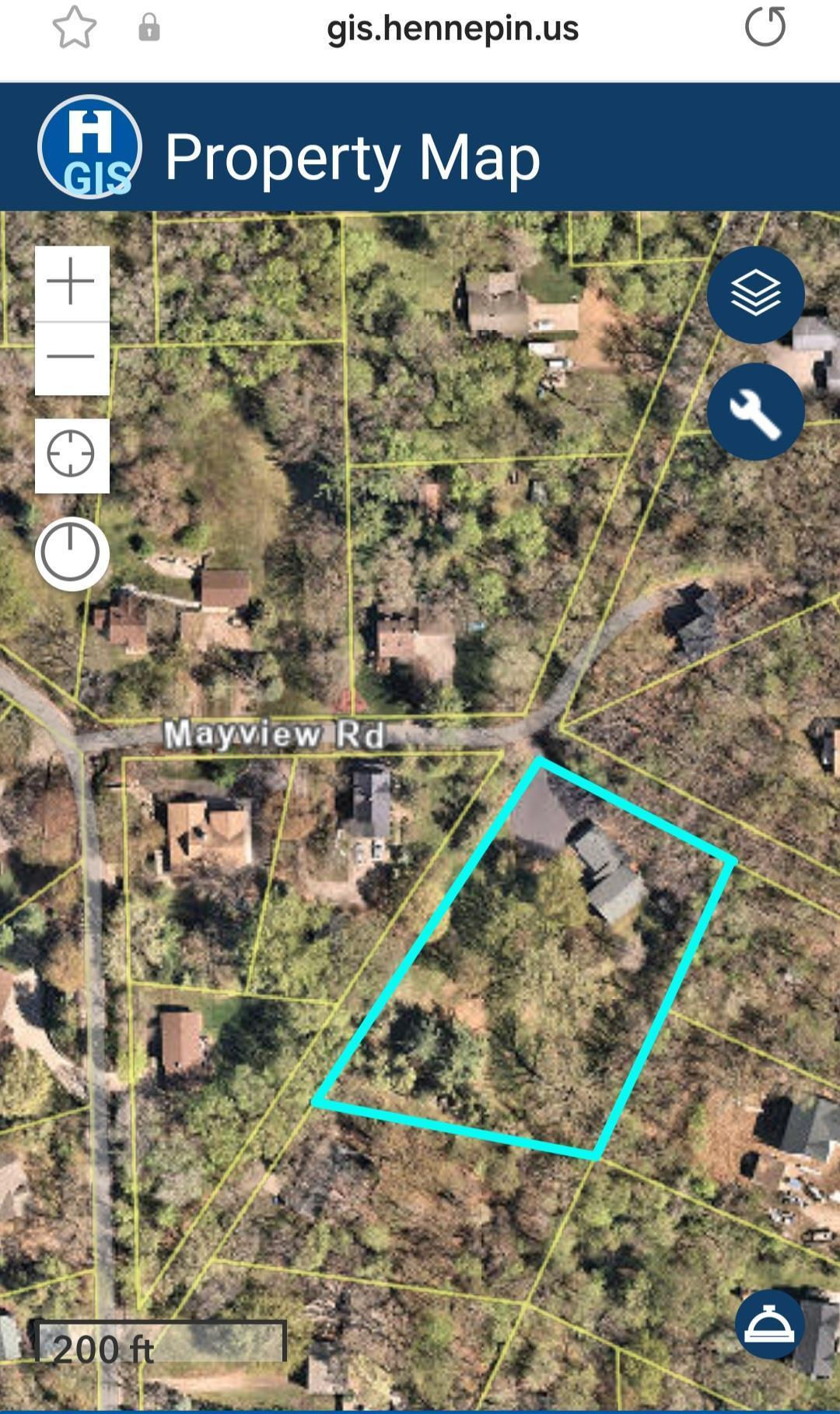Tap the service bell button

coord(769,1326)
